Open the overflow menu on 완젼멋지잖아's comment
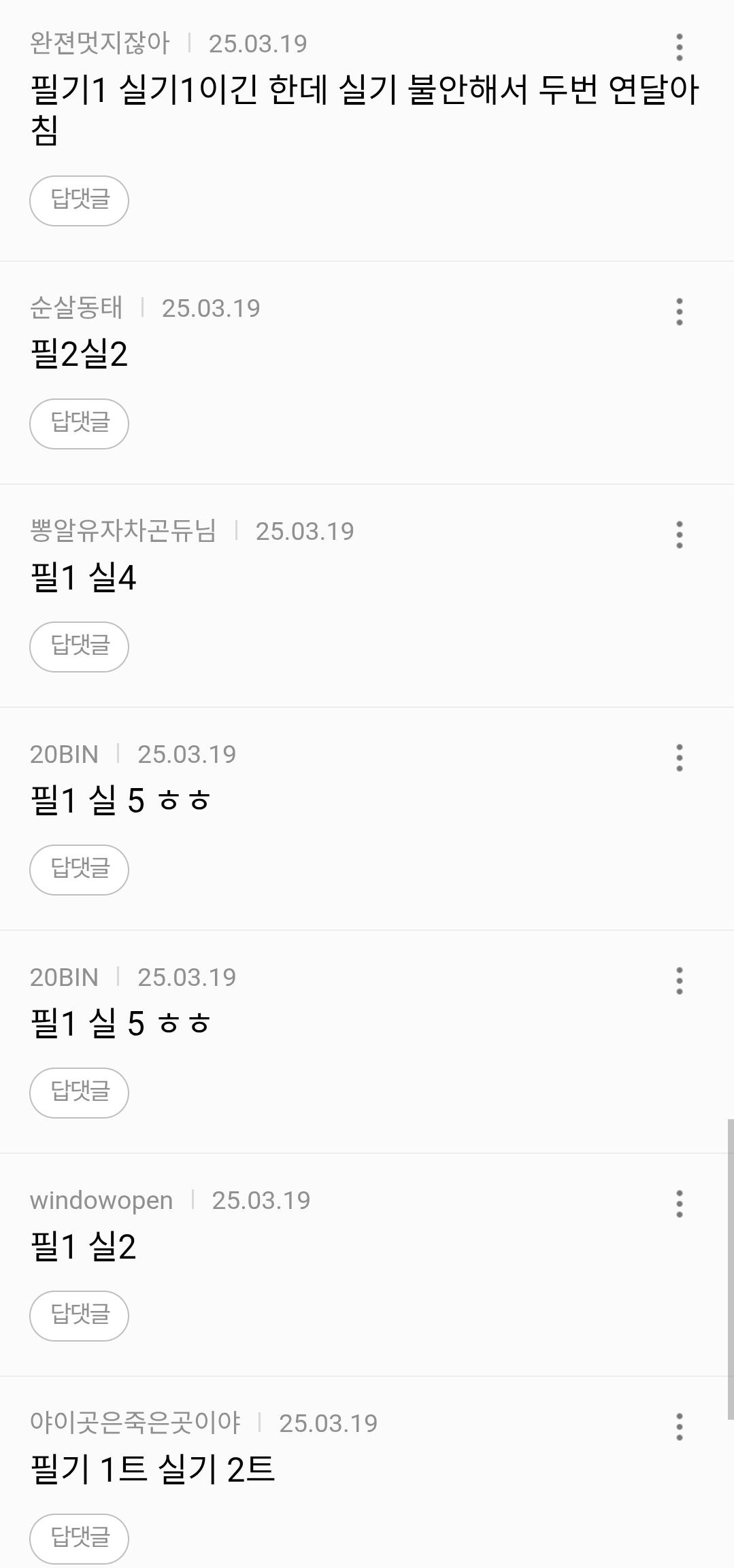The image size is (734, 1568). (679, 47)
